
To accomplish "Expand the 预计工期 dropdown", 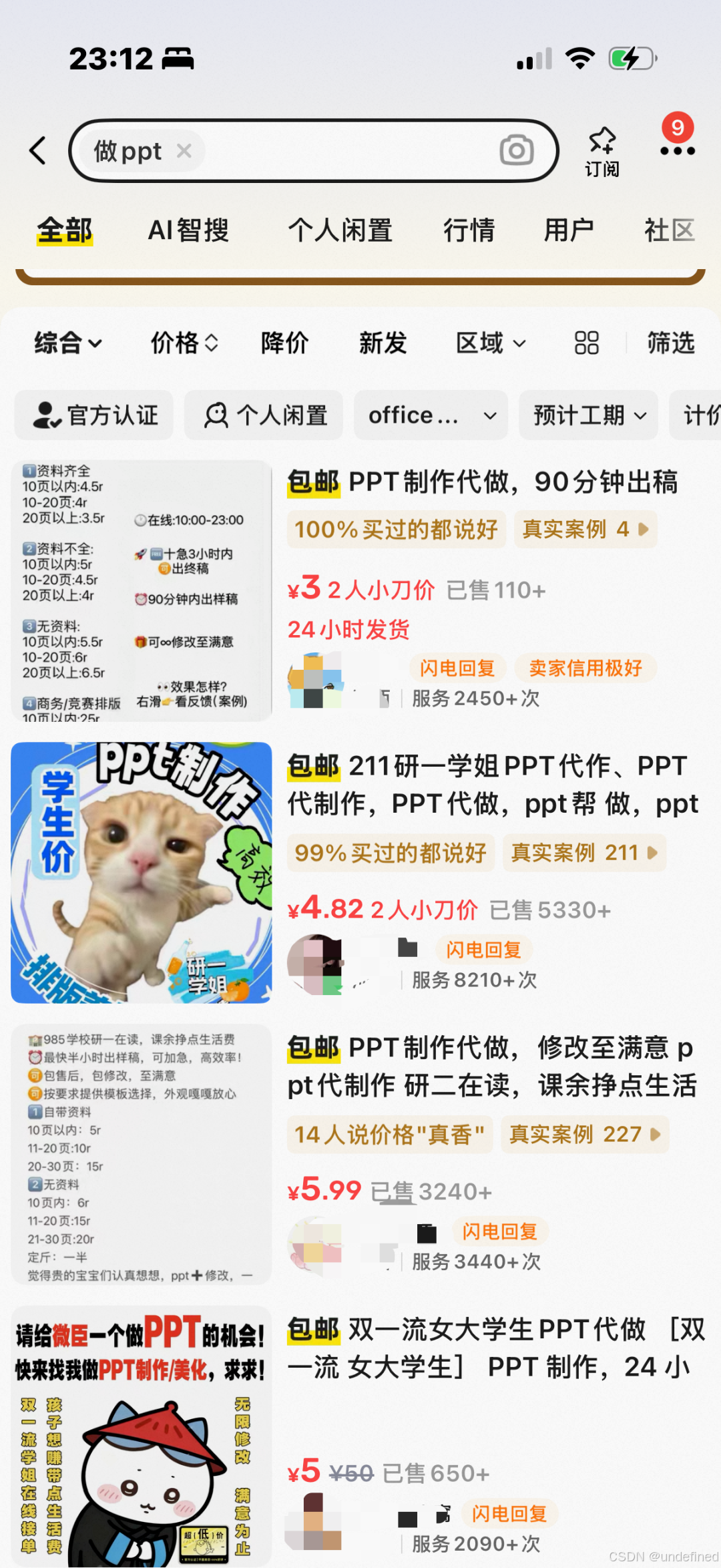I will [x=588, y=415].
